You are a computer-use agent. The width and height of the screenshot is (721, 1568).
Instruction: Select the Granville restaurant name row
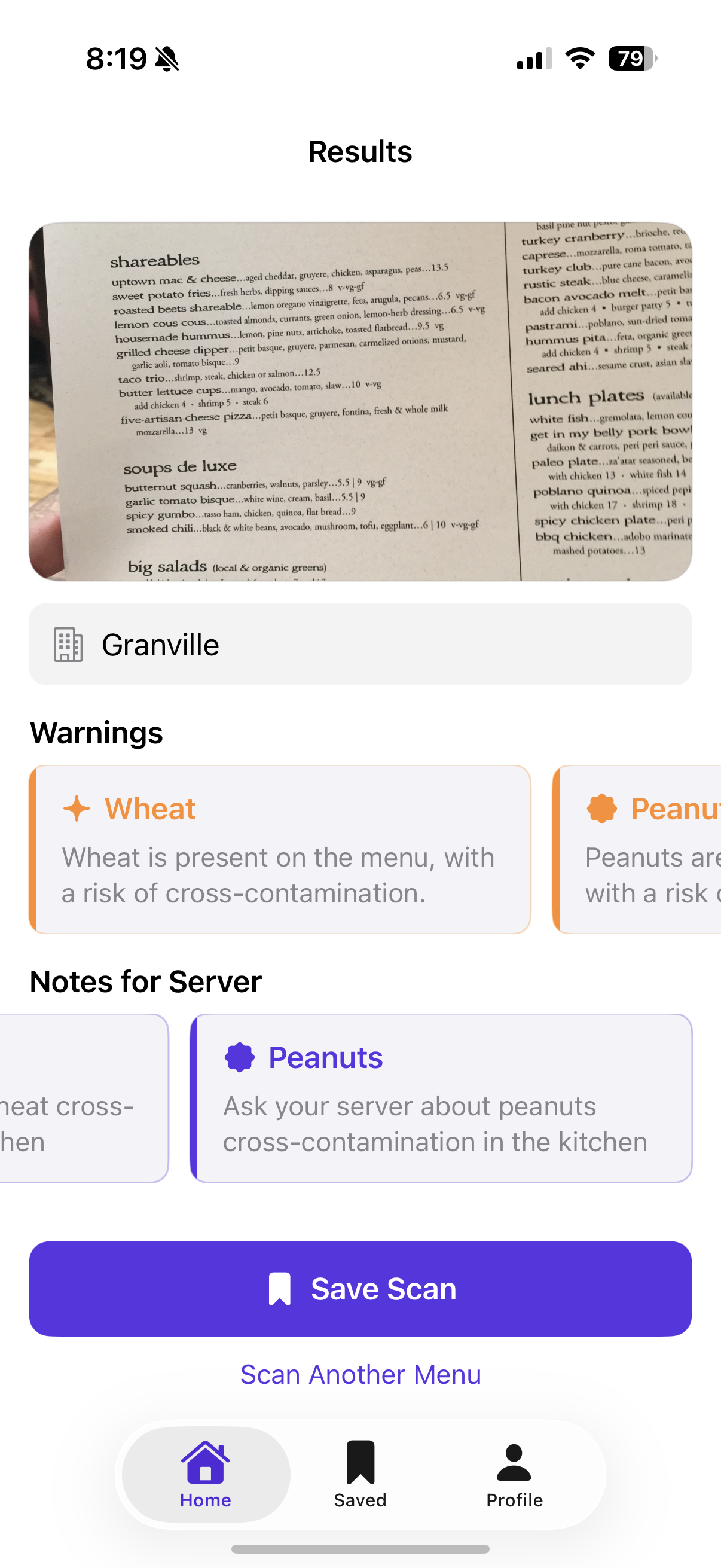click(360, 644)
